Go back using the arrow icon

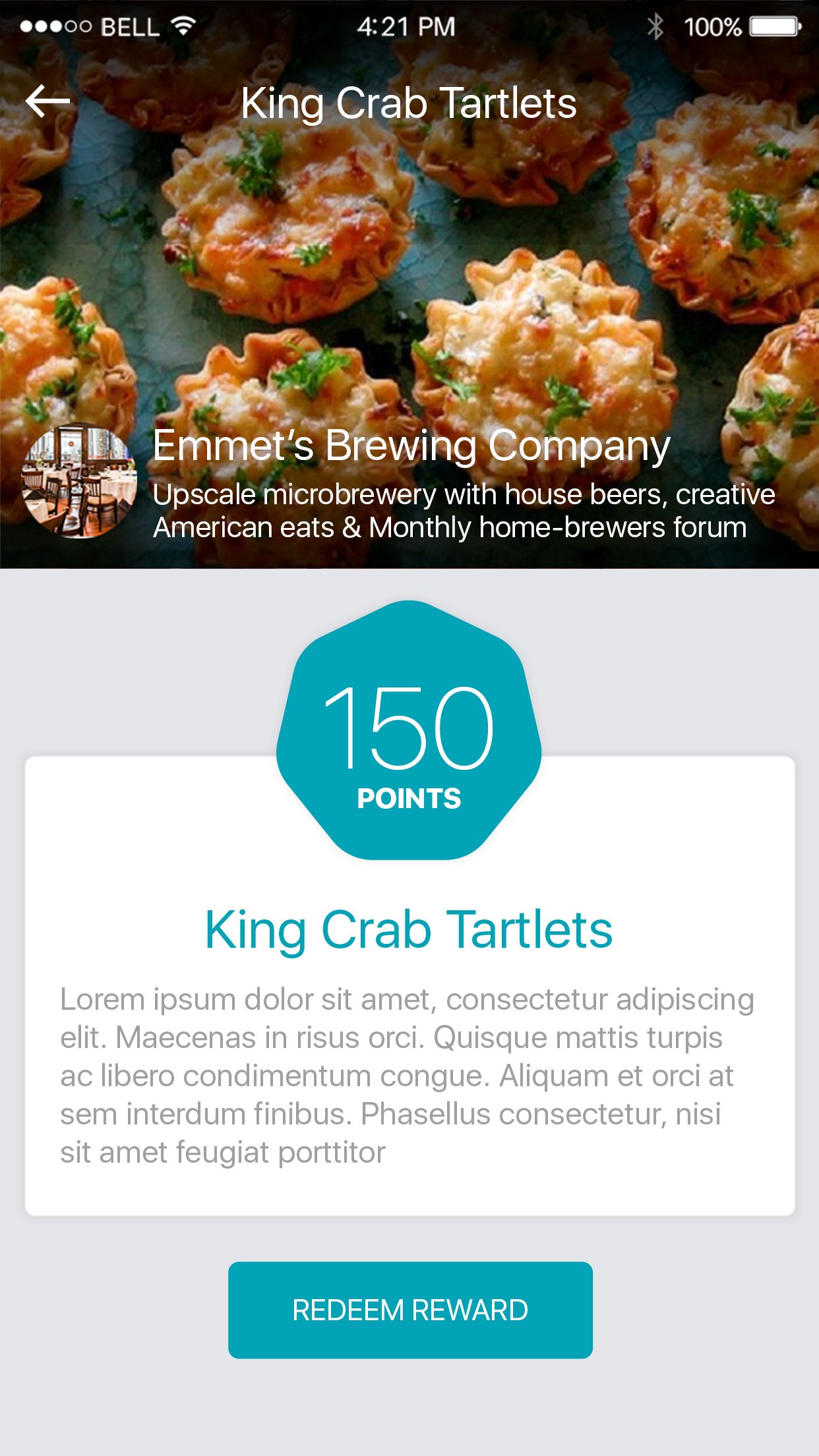point(47,102)
